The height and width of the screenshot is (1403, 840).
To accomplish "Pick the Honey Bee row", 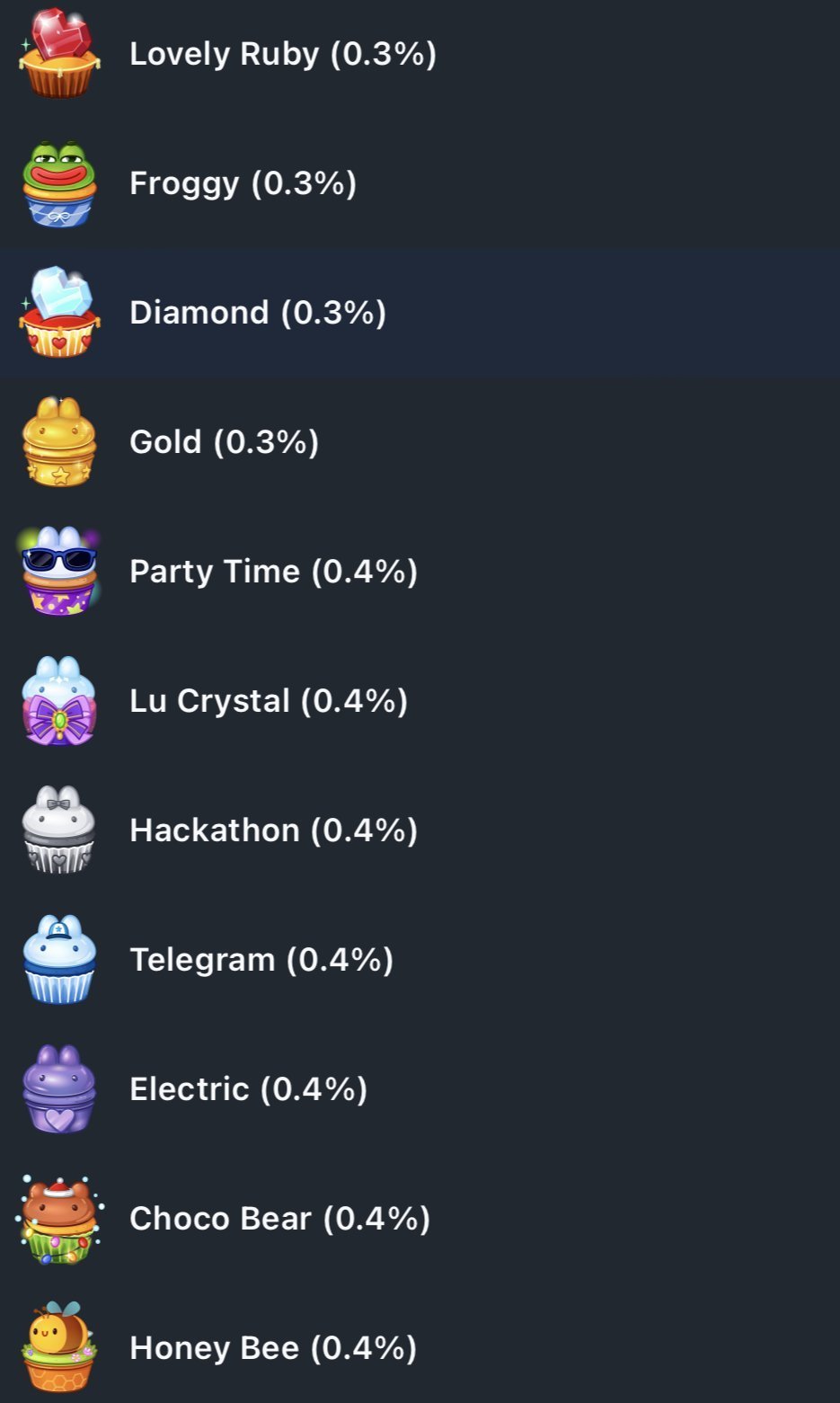I will [273, 1348].
